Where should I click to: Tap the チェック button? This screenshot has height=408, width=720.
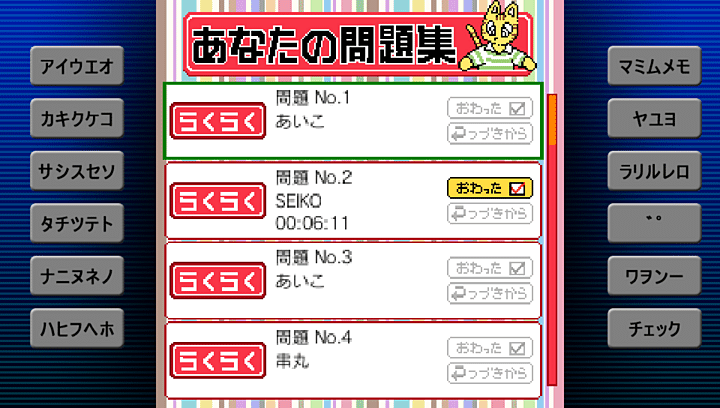click(x=654, y=327)
